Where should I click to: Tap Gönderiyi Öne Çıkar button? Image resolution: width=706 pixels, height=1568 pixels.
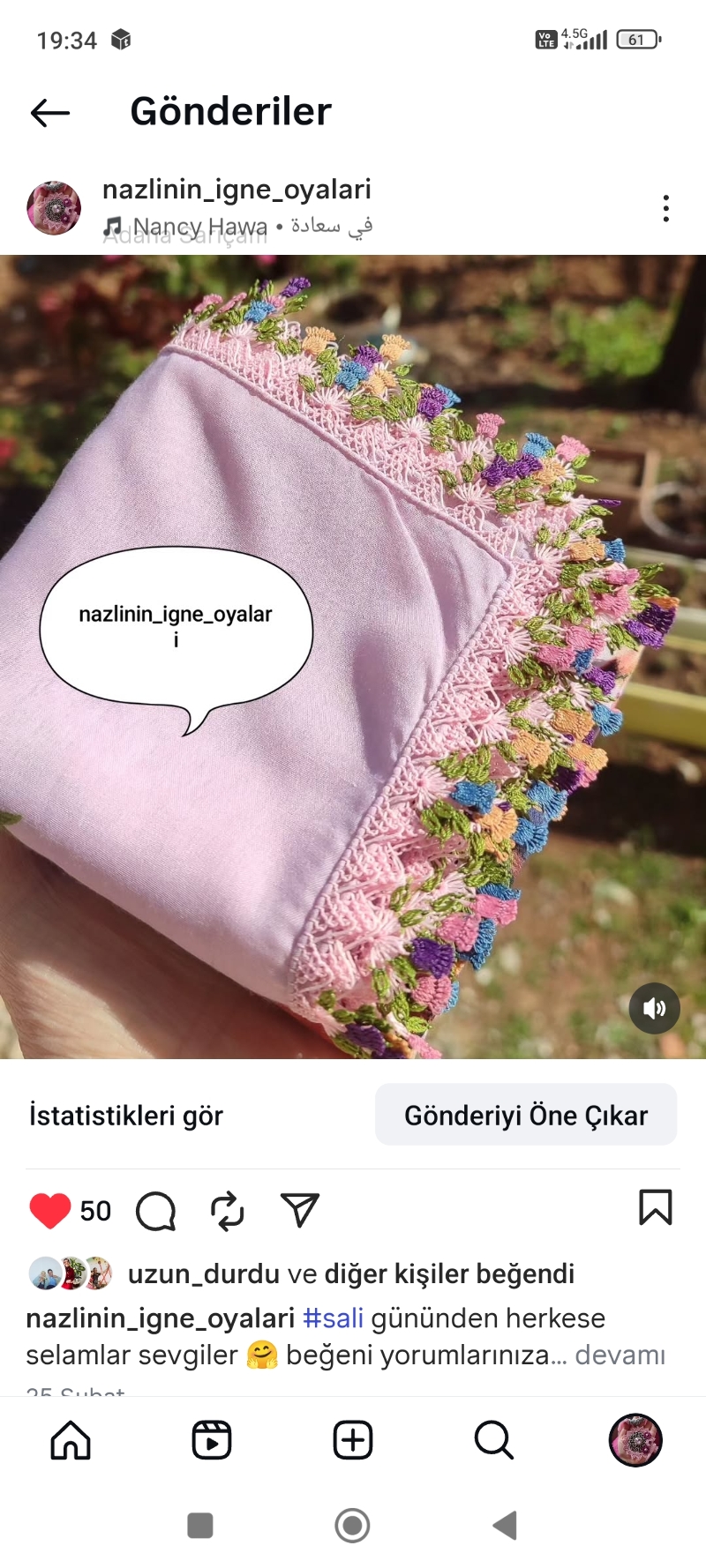(526, 1116)
